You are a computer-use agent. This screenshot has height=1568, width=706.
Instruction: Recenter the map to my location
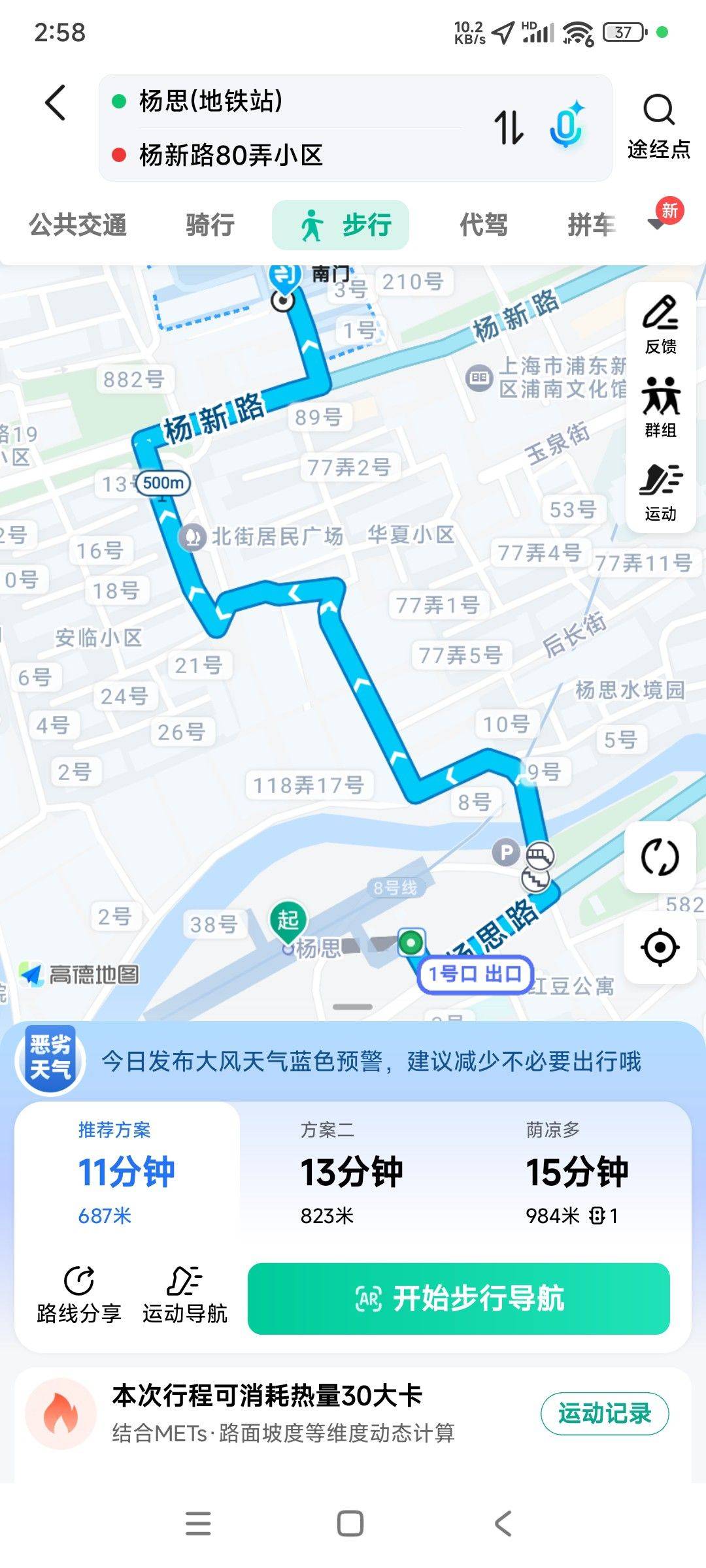pyautogui.click(x=660, y=947)
